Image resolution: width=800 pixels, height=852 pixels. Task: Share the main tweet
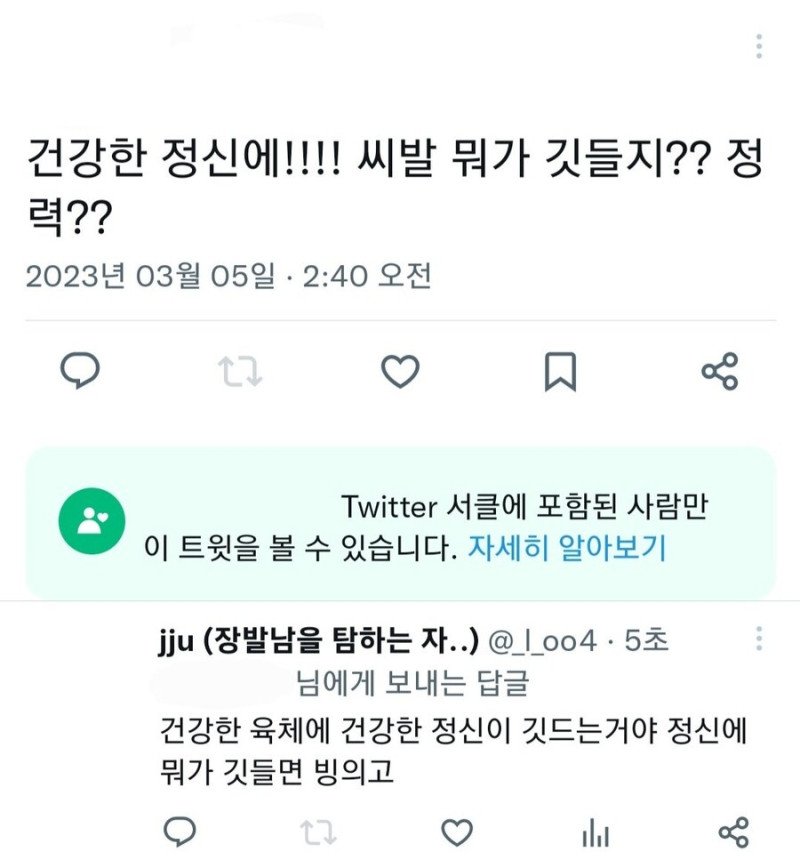[x=720, y=371]
